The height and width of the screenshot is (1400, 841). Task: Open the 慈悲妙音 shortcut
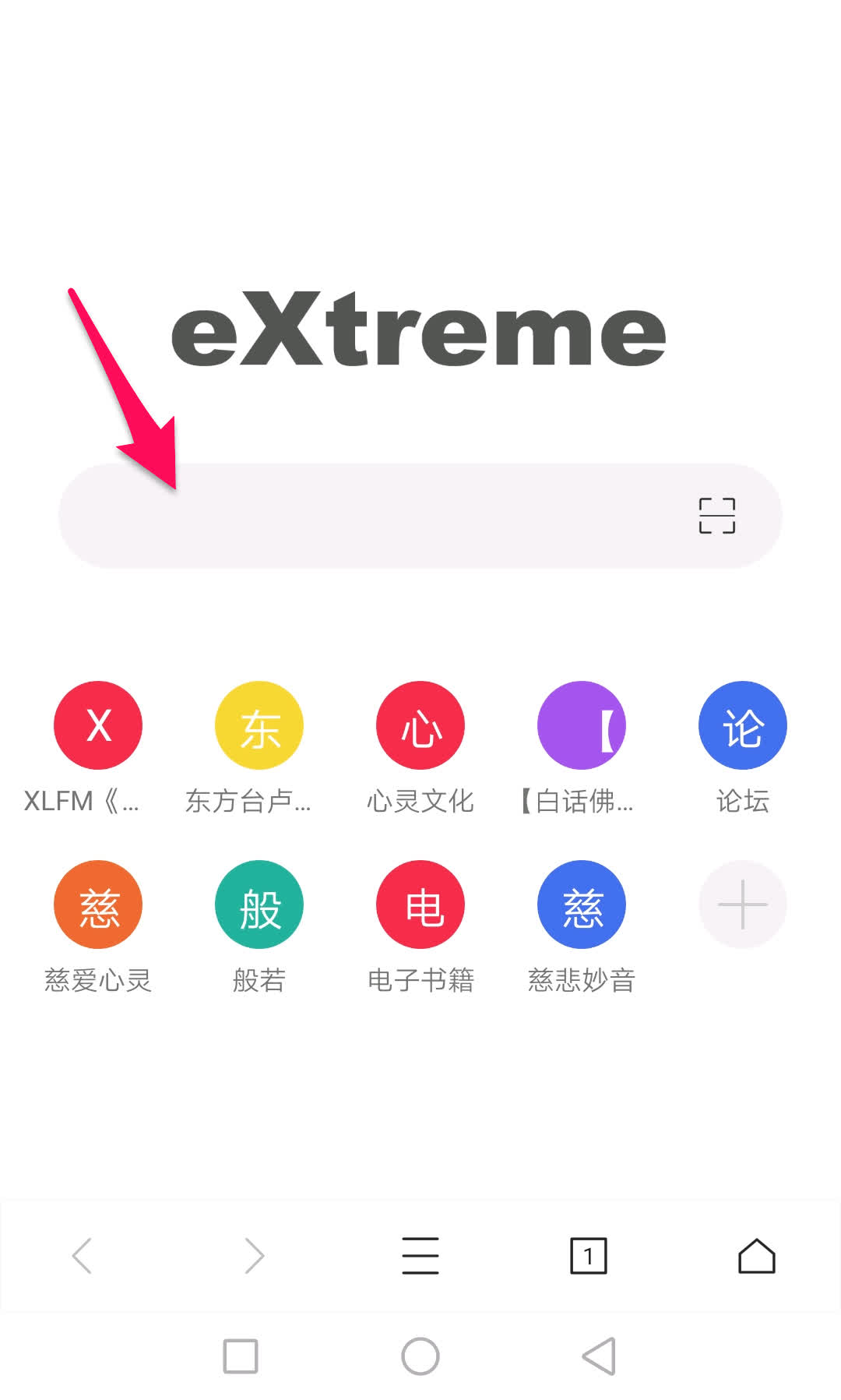[x=582, y=905]
